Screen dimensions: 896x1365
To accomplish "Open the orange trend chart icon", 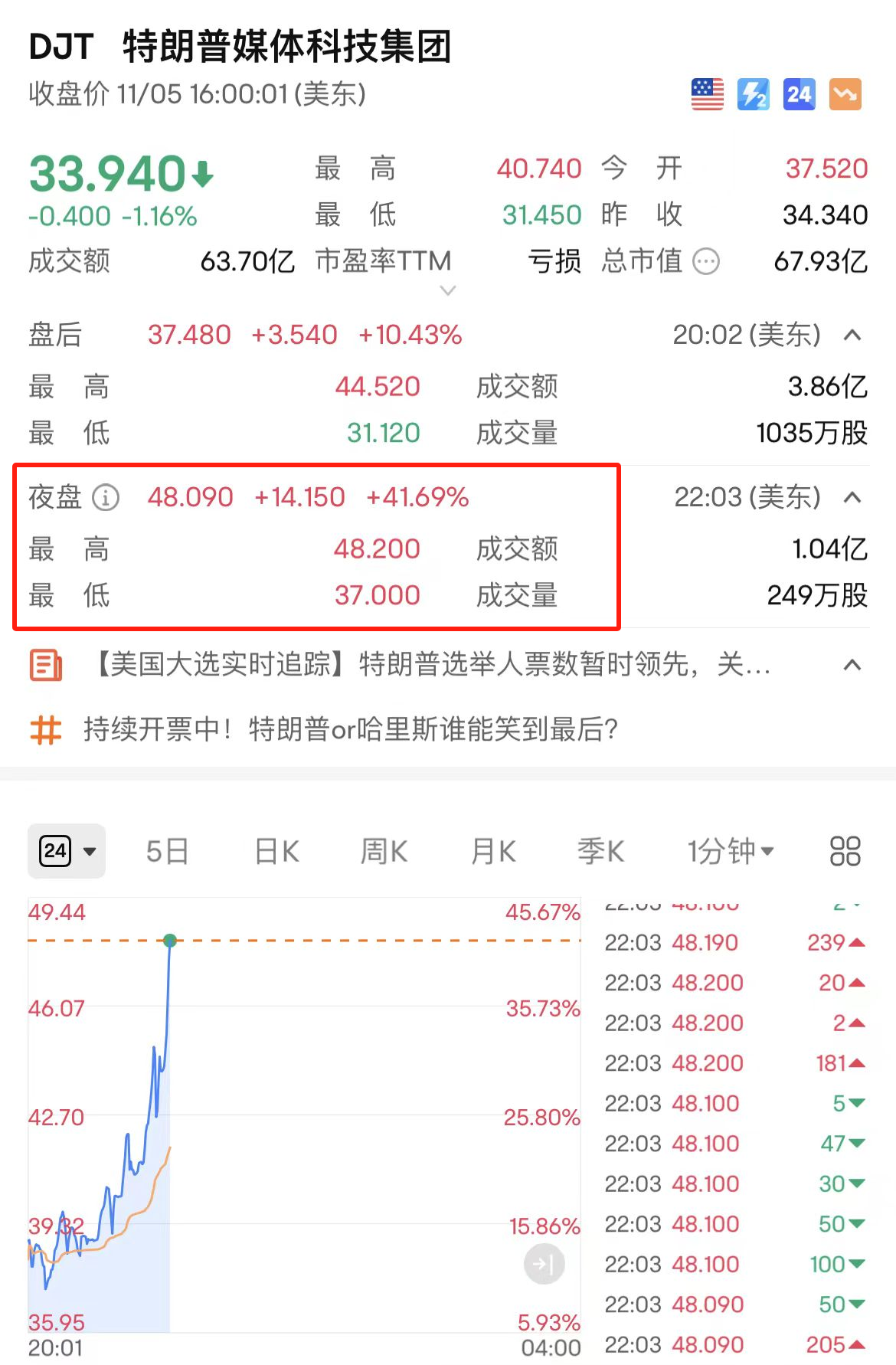I will 845,93.
